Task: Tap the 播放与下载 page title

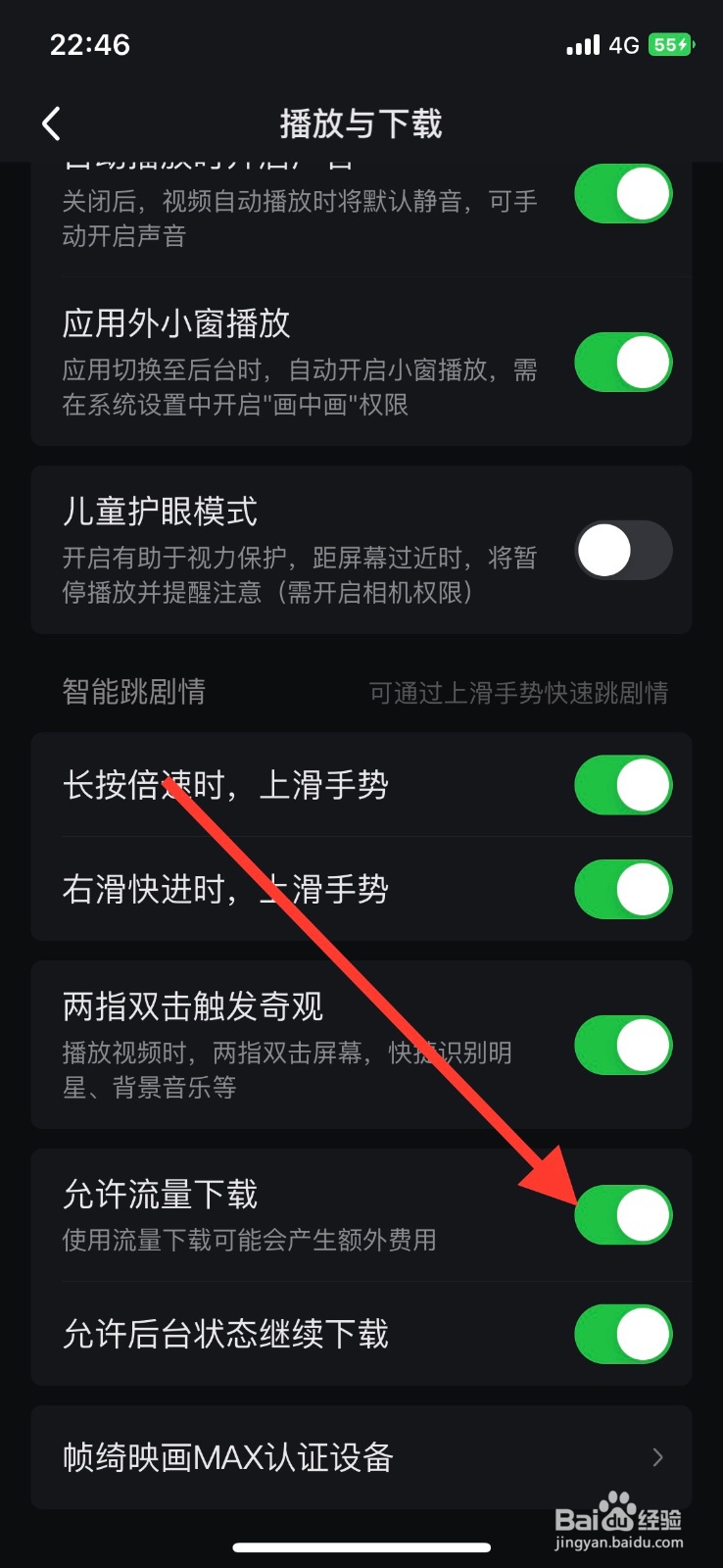Action: coord(361,123)
